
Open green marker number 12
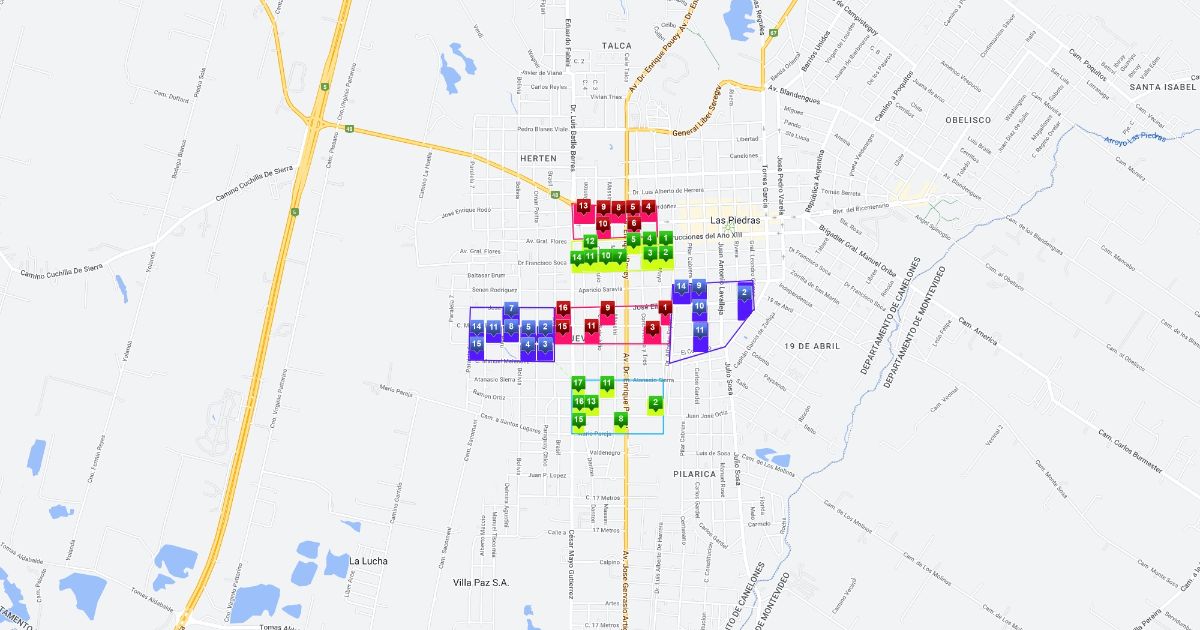click(x=590, y=242)
